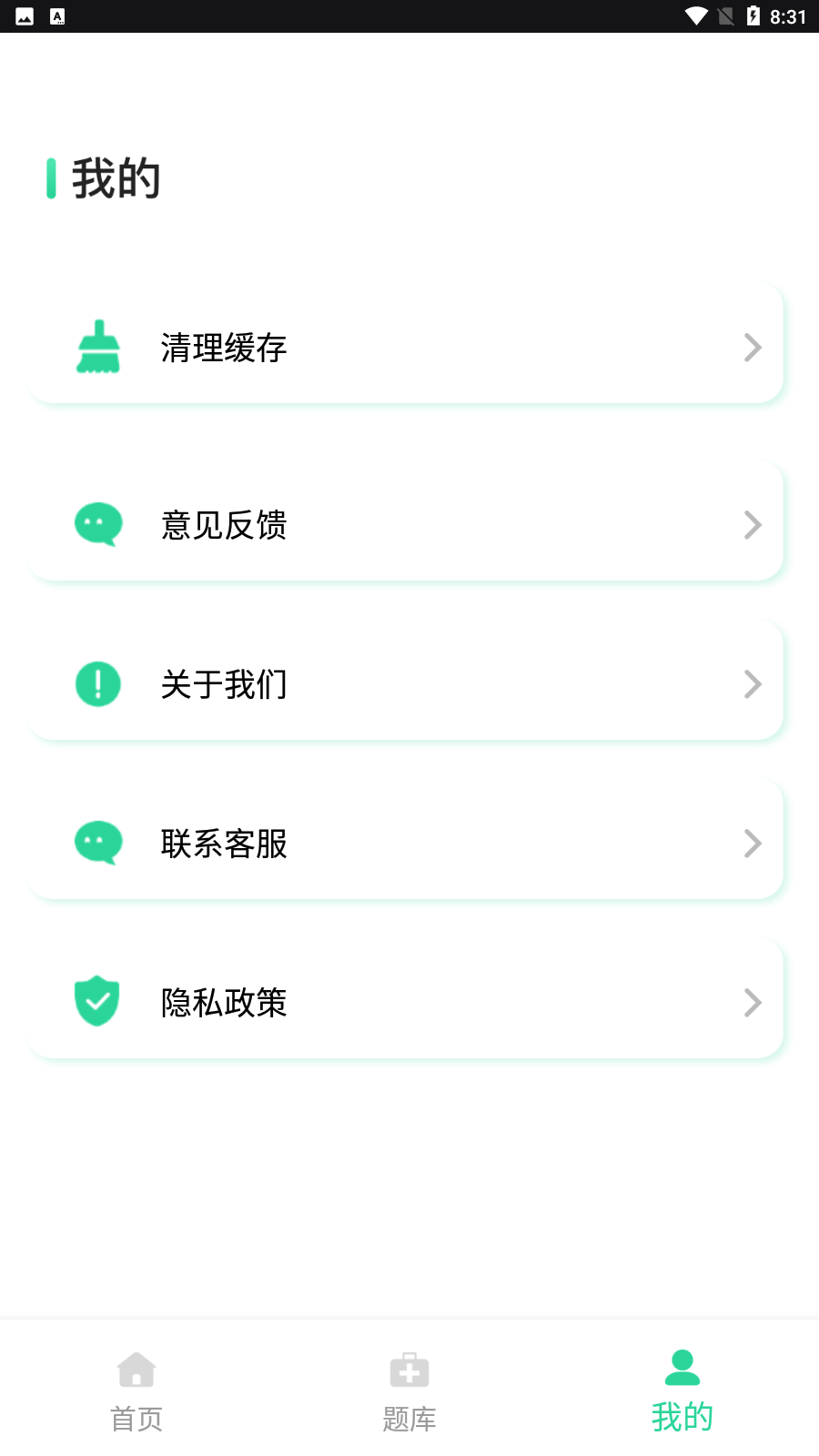Screen dimensions: 819x1456
Task: Click the Wi-Fi icon in the status bar
Action: pos(697,15)
